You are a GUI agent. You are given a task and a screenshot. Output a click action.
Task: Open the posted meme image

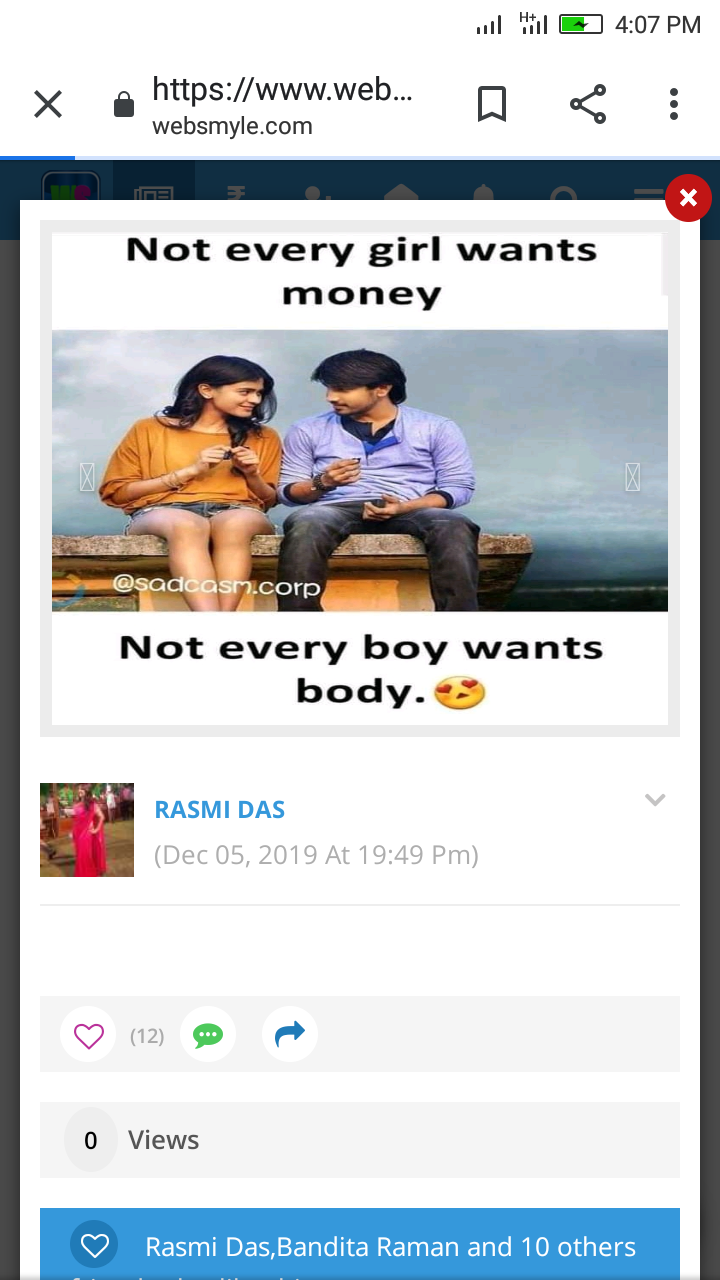click(360, 478)
